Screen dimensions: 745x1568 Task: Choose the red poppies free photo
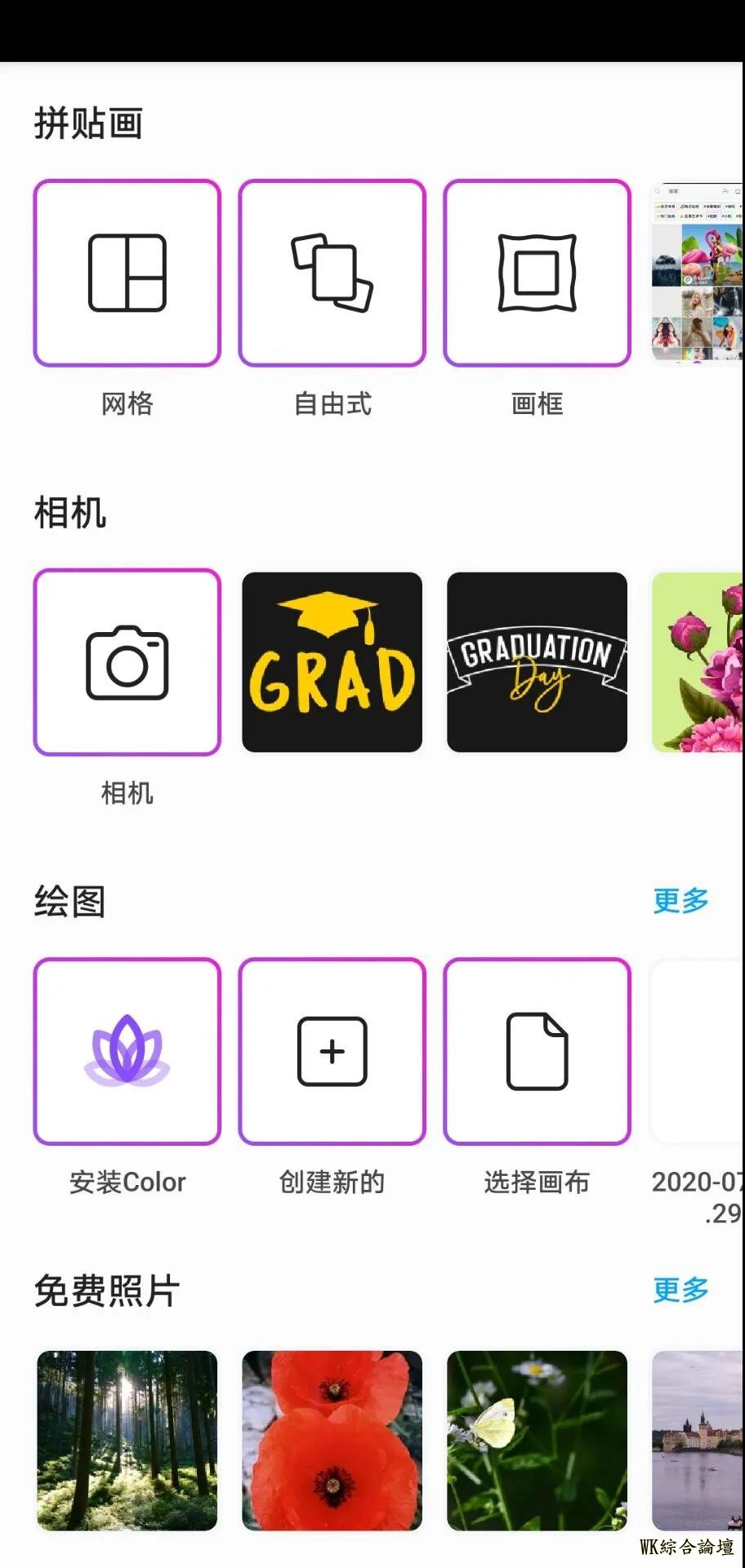332,1441
